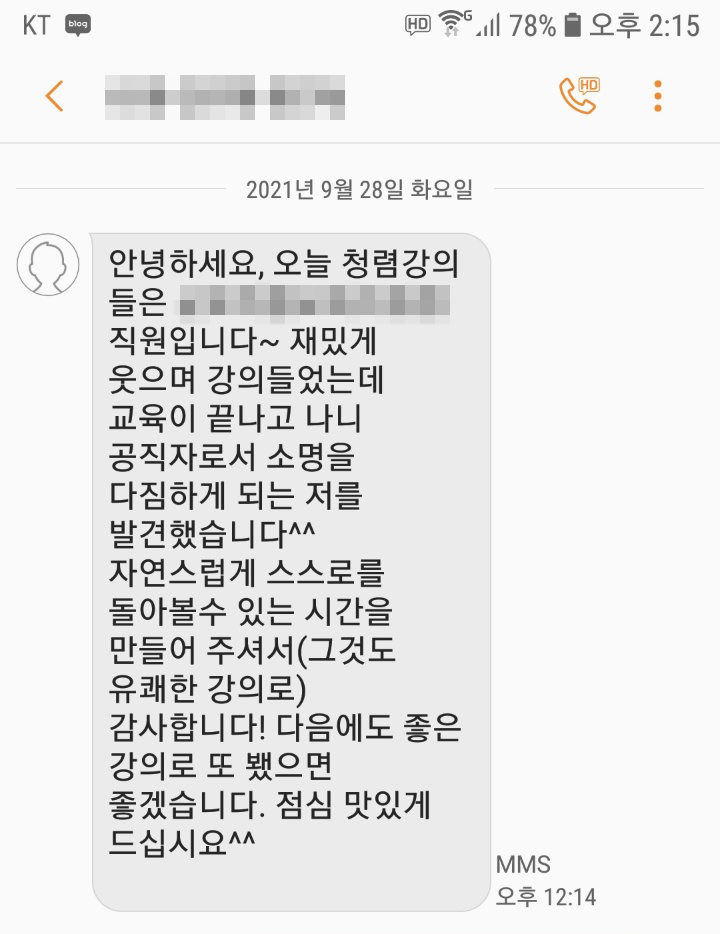Go back to the message list
720x934 pixels.
pos(54,96)
